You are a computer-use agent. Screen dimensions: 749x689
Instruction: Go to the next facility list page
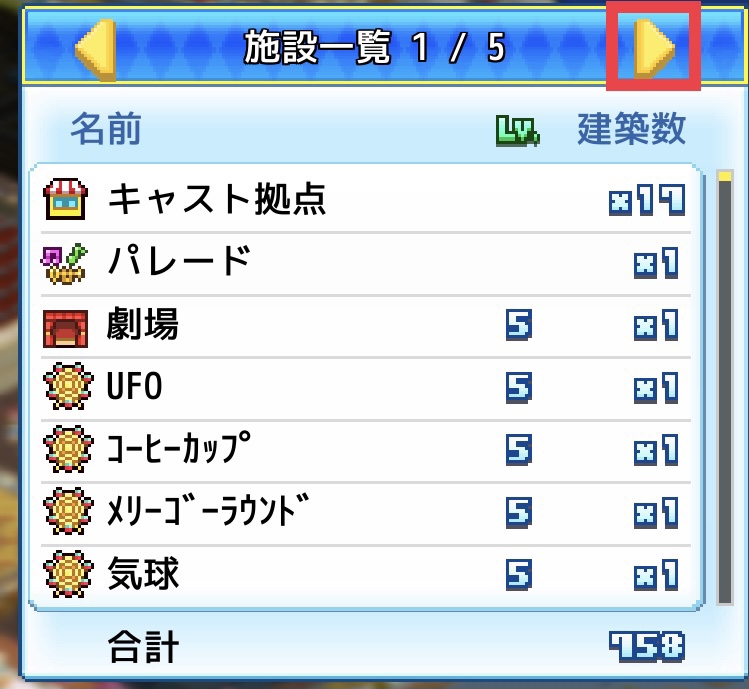click(x=654, y=47)
